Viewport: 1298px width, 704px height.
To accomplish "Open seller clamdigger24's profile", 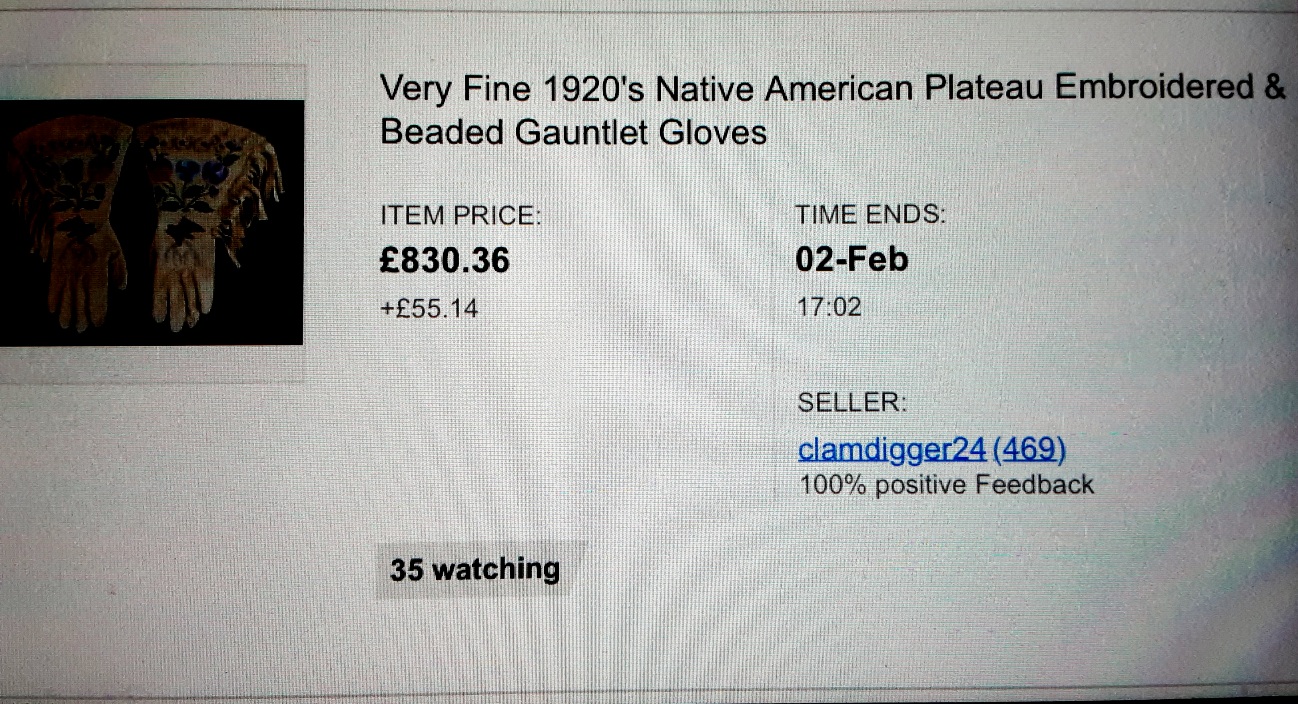I will 892,450.
